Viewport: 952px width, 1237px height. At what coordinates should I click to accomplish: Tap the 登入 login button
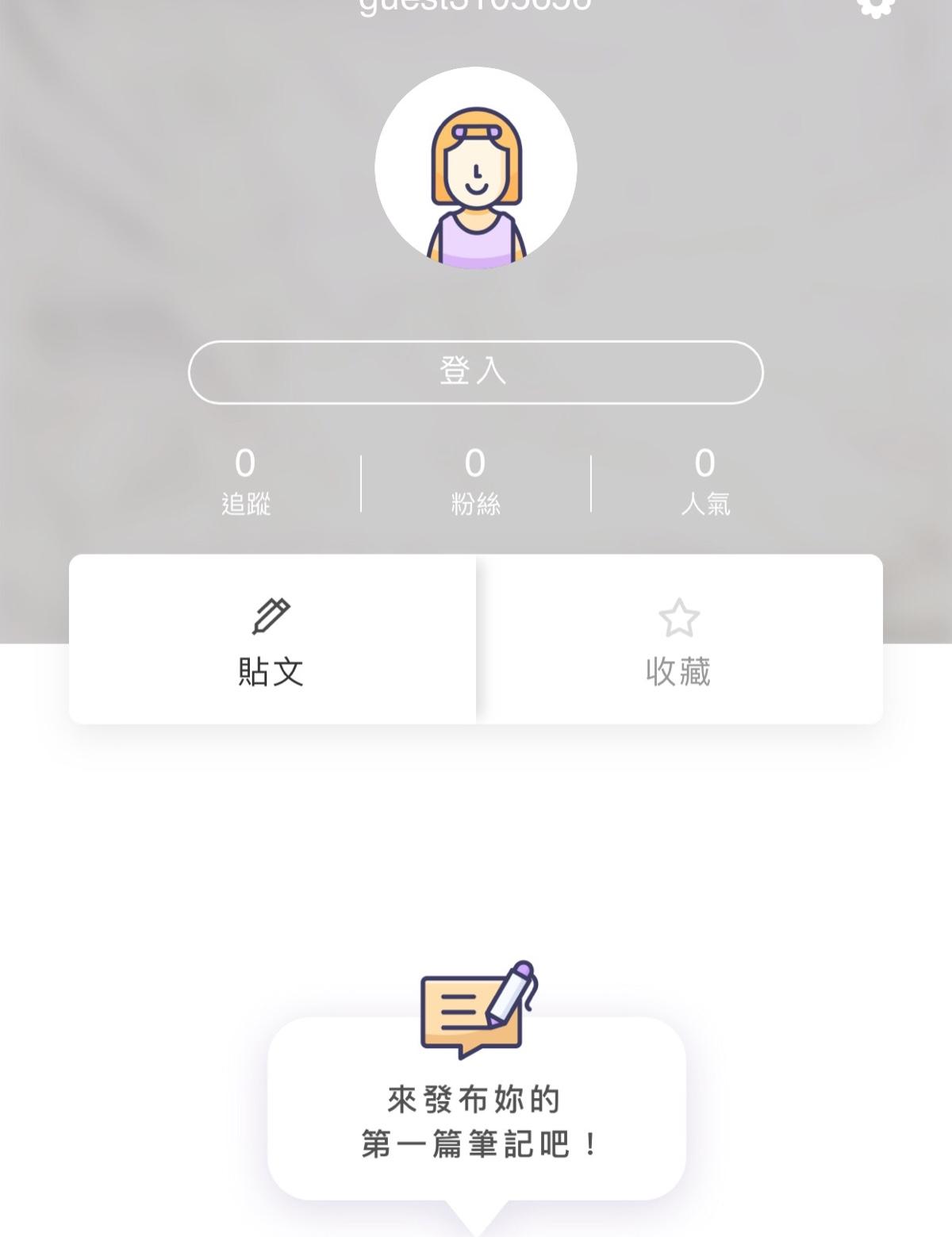pyautogui.click(x=475, y=372)
